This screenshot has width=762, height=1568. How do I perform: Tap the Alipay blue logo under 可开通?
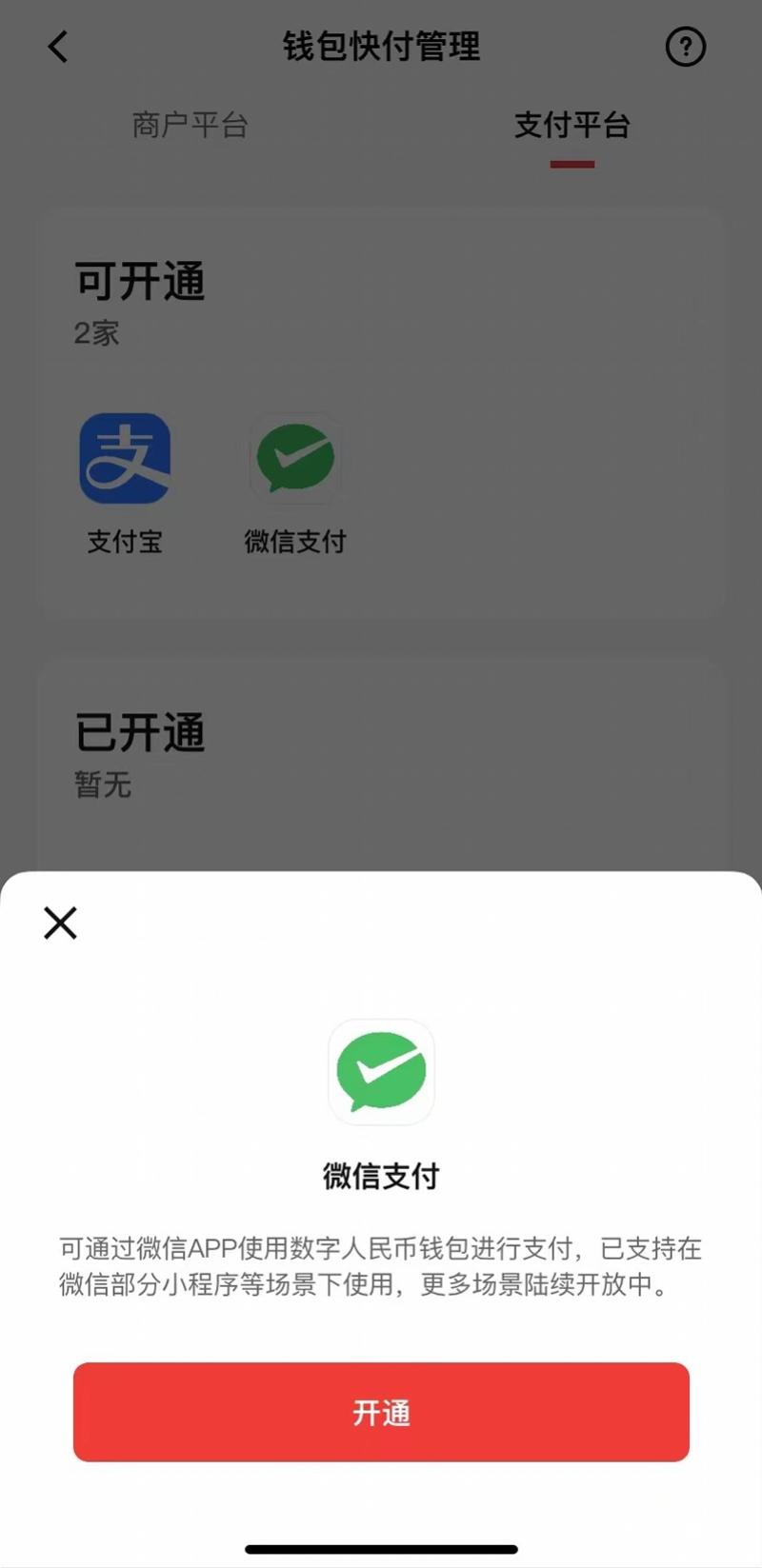(x=124, y=458)
